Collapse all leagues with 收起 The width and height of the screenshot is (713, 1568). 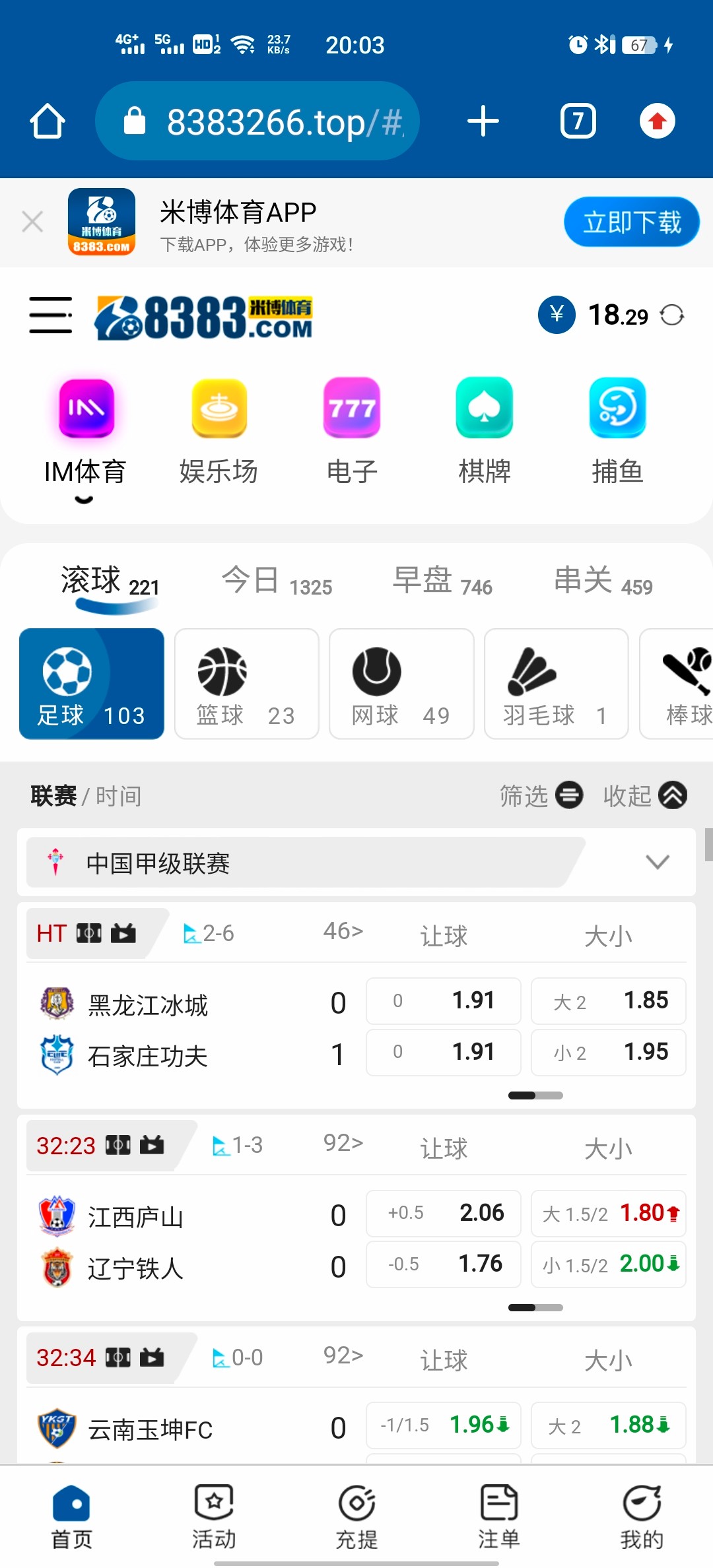pos(644,795)
